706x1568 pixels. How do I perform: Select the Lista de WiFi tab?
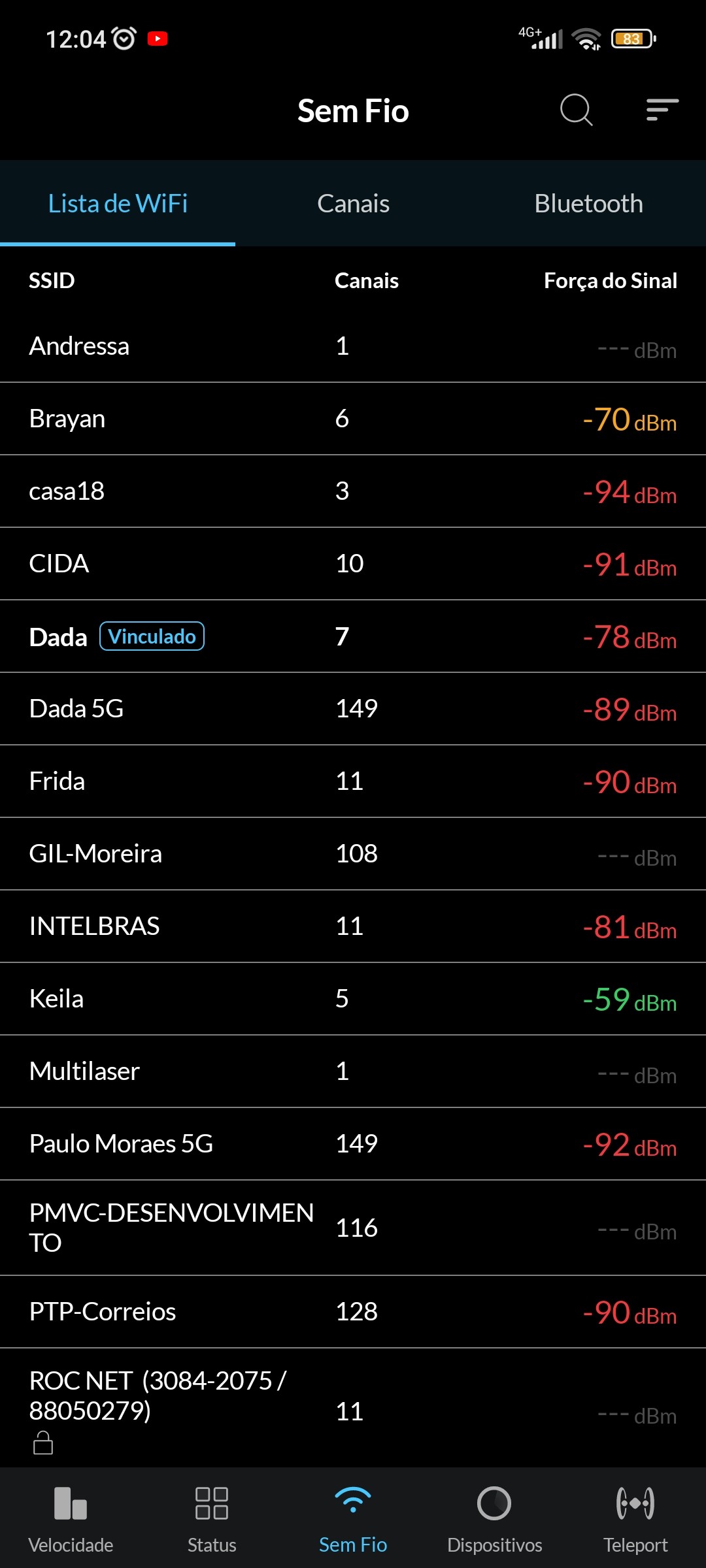click(118, 204)
